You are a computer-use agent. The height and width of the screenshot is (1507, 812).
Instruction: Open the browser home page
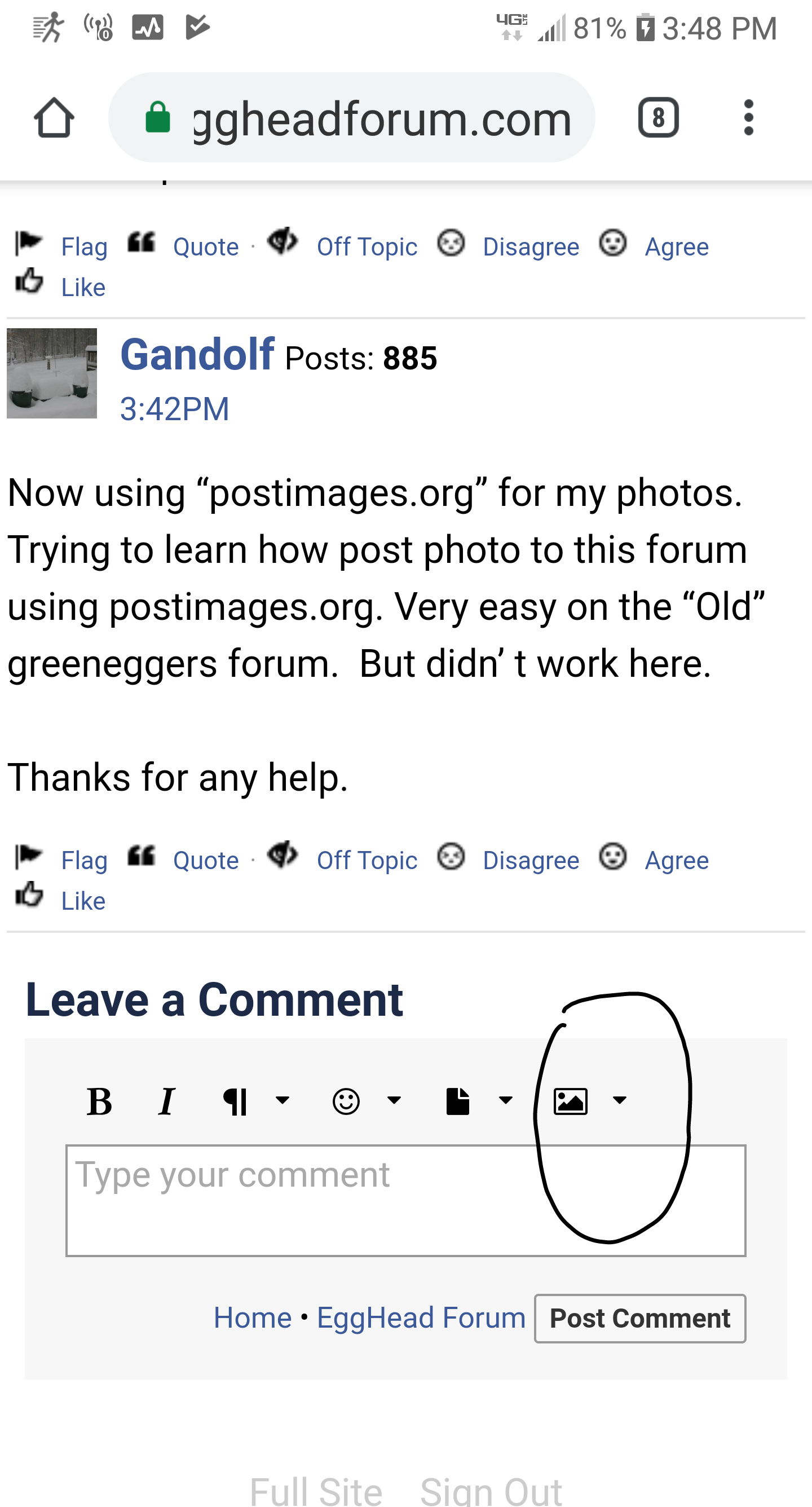[54, 117]
